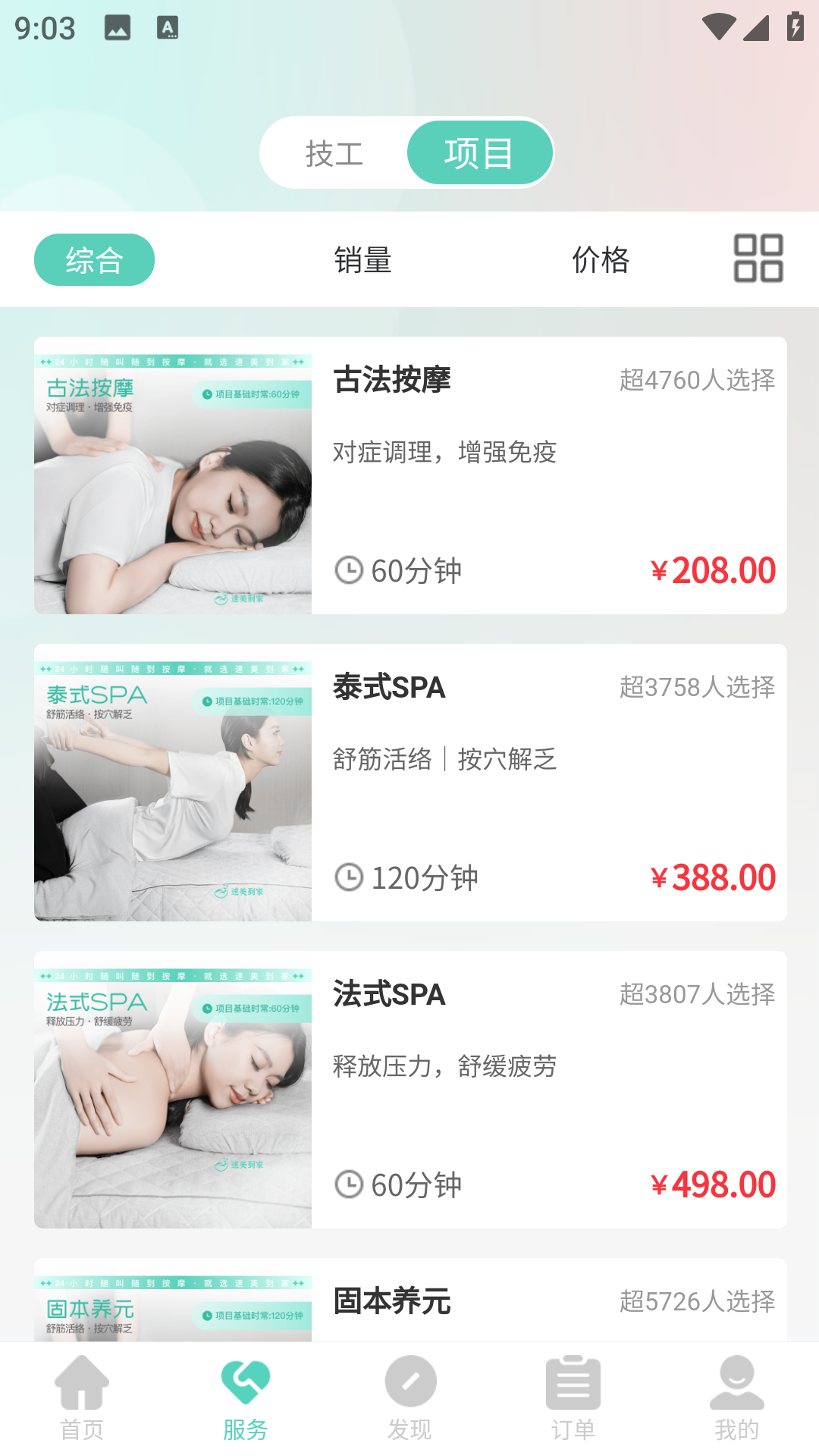Open the 法式SPA service card
This screenshot has width=819, height=1456.
click(410, 1090)
